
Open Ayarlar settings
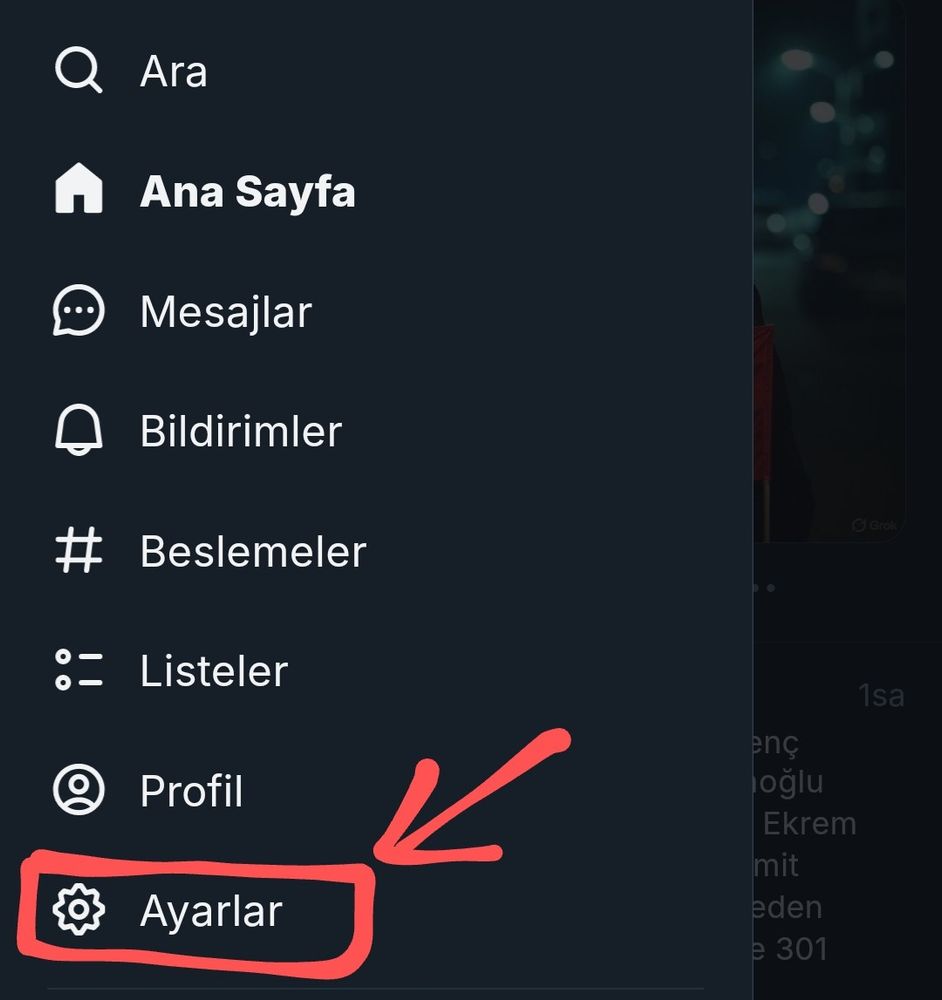[210, 912]
